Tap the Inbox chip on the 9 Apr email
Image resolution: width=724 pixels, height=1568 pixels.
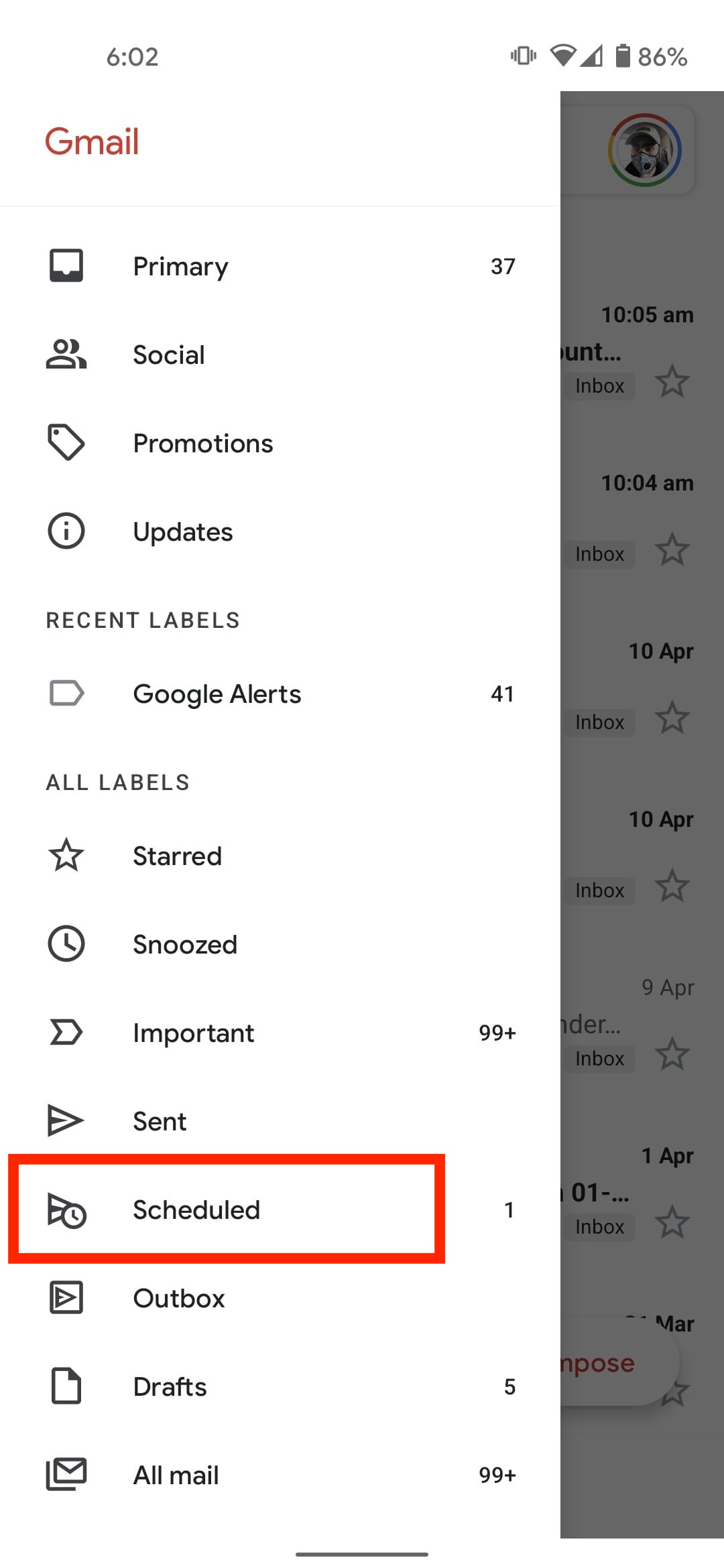[599, 1058]
